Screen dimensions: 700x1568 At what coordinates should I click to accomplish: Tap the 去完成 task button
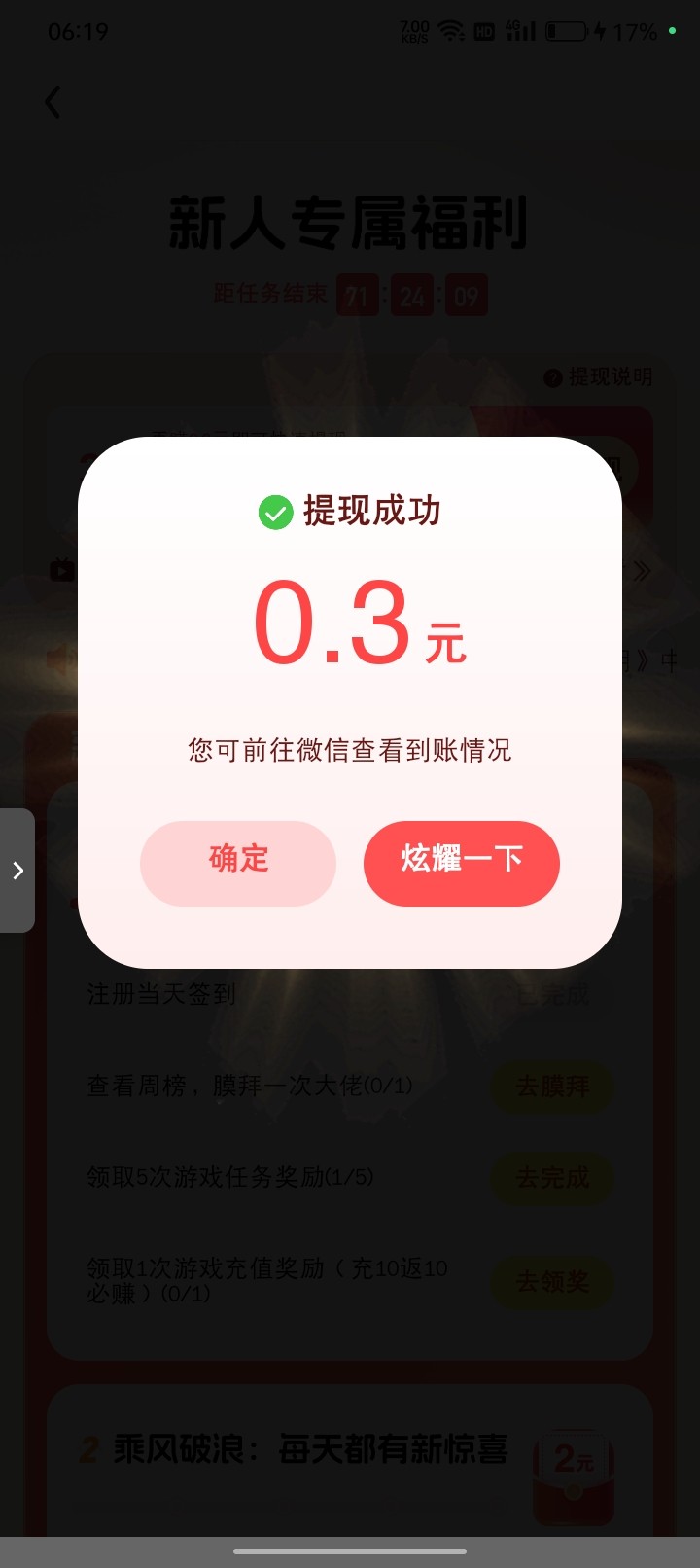pyautogui.click(x=551, y=1178)
